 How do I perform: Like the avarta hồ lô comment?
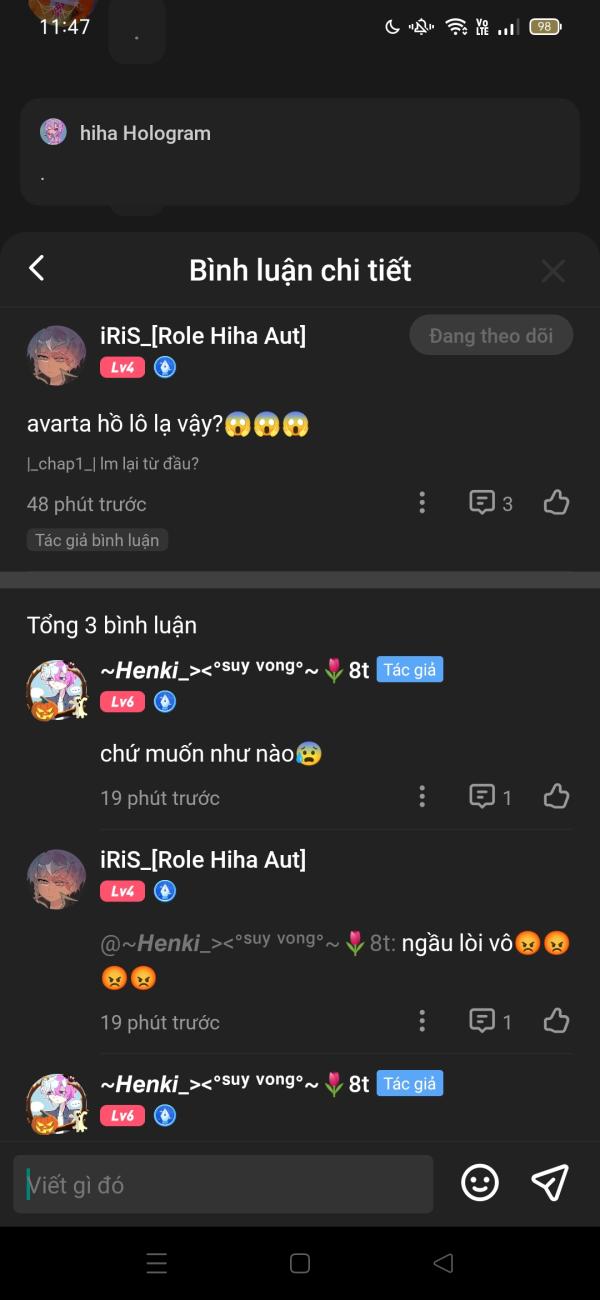click(556, 503)
